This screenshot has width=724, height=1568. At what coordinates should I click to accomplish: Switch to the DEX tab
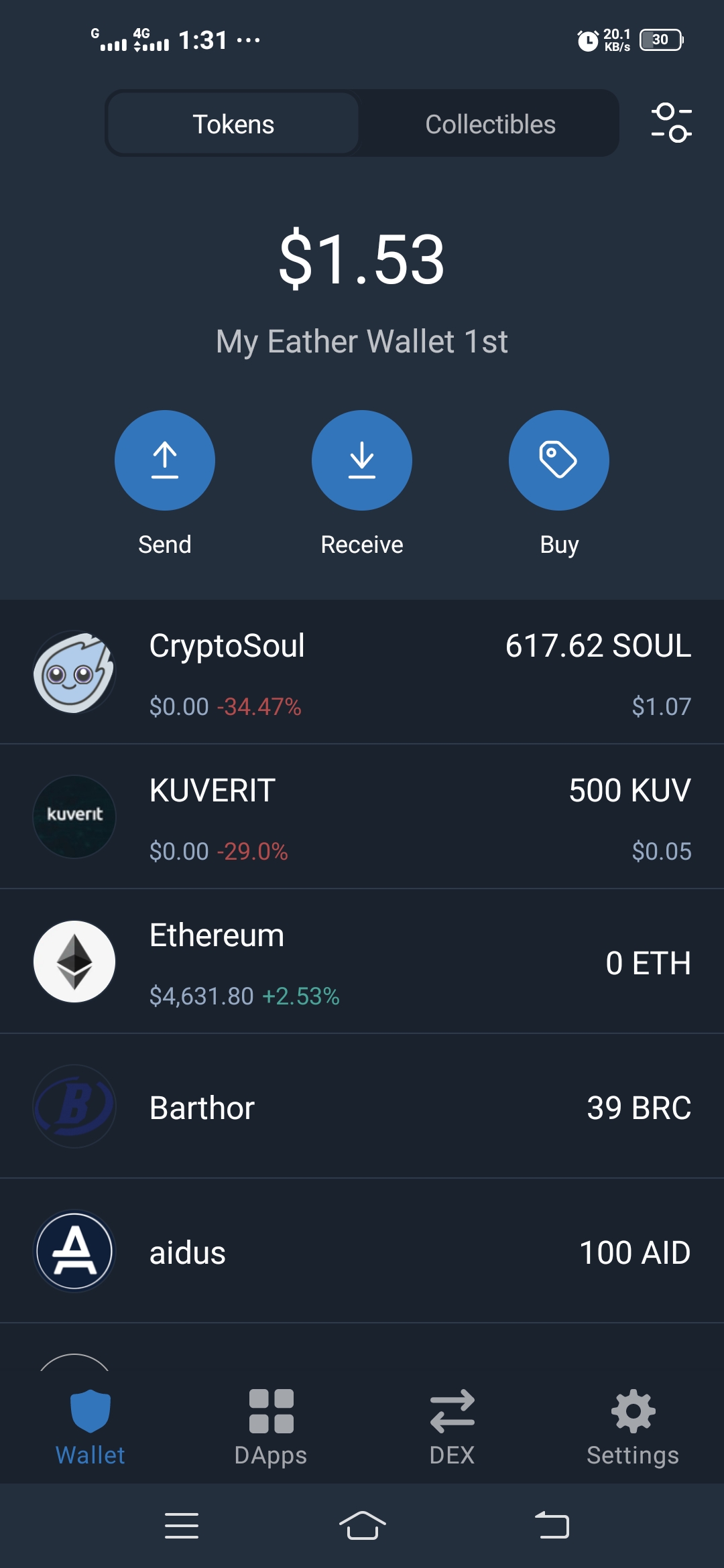pyautogui.click(x=452, y=1427)
